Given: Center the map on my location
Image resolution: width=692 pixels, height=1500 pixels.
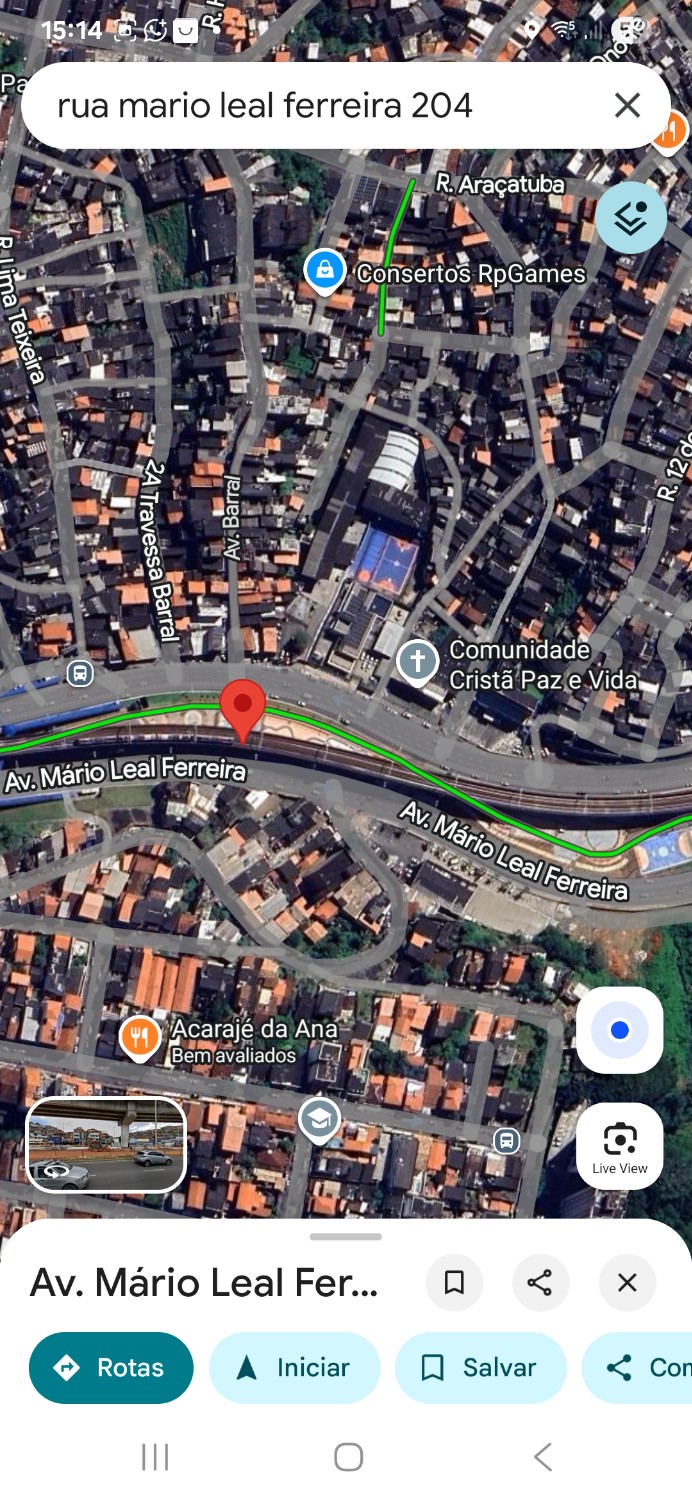Looking at the screenshot, I should coord(619,1030).
